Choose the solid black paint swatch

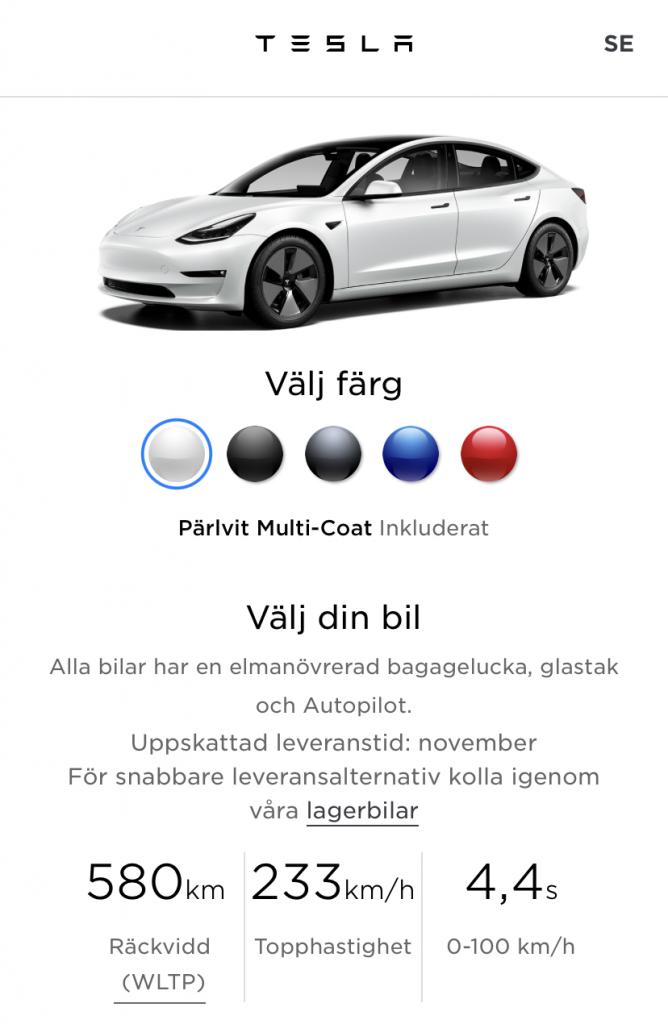point(255,454)
